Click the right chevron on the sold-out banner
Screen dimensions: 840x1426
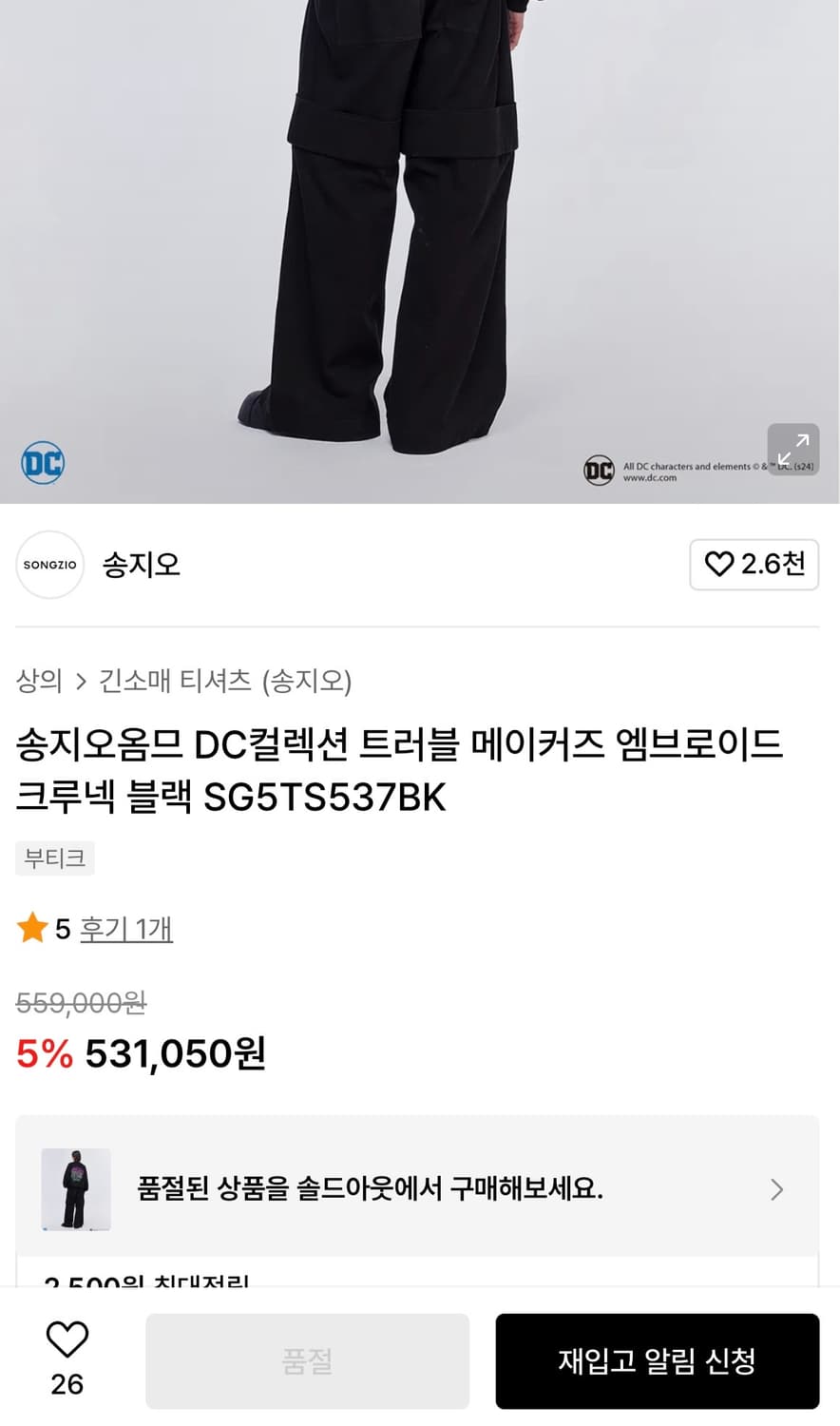(776, 1189)
